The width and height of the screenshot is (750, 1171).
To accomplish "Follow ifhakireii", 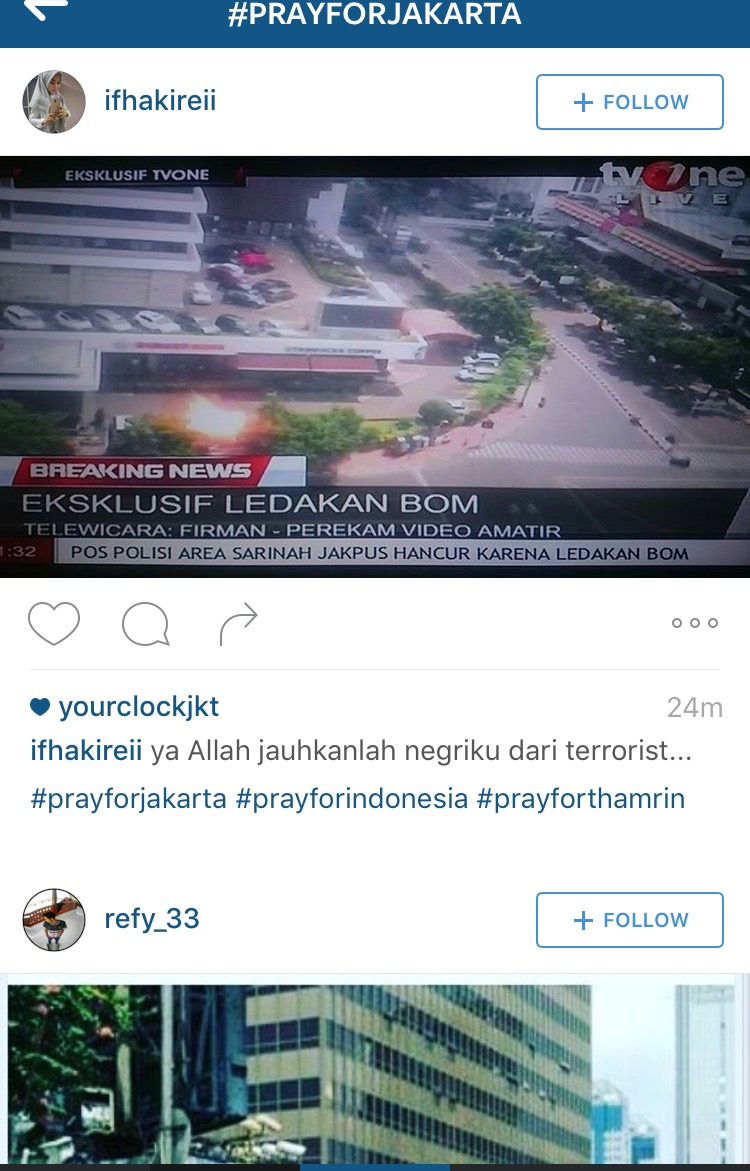I will [x=629, y=102].
